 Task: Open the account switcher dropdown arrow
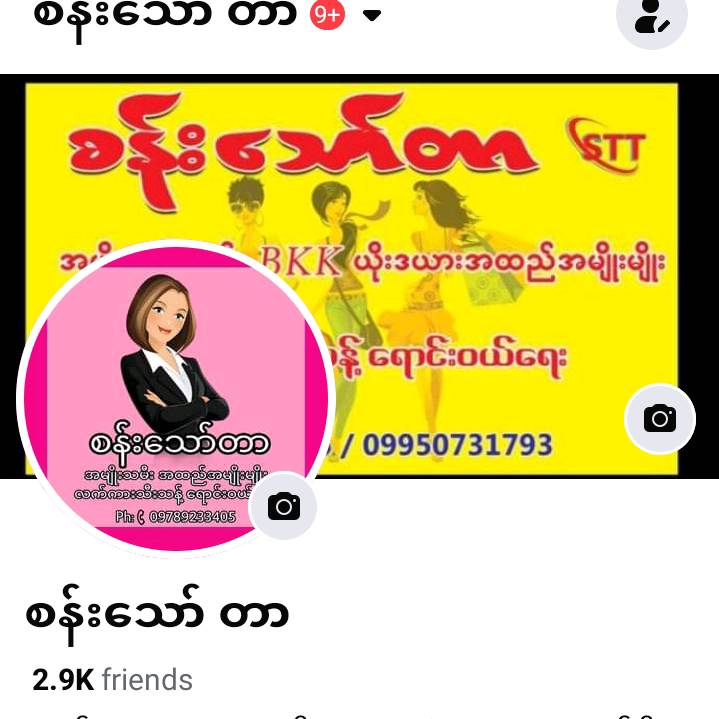[372, 15]
